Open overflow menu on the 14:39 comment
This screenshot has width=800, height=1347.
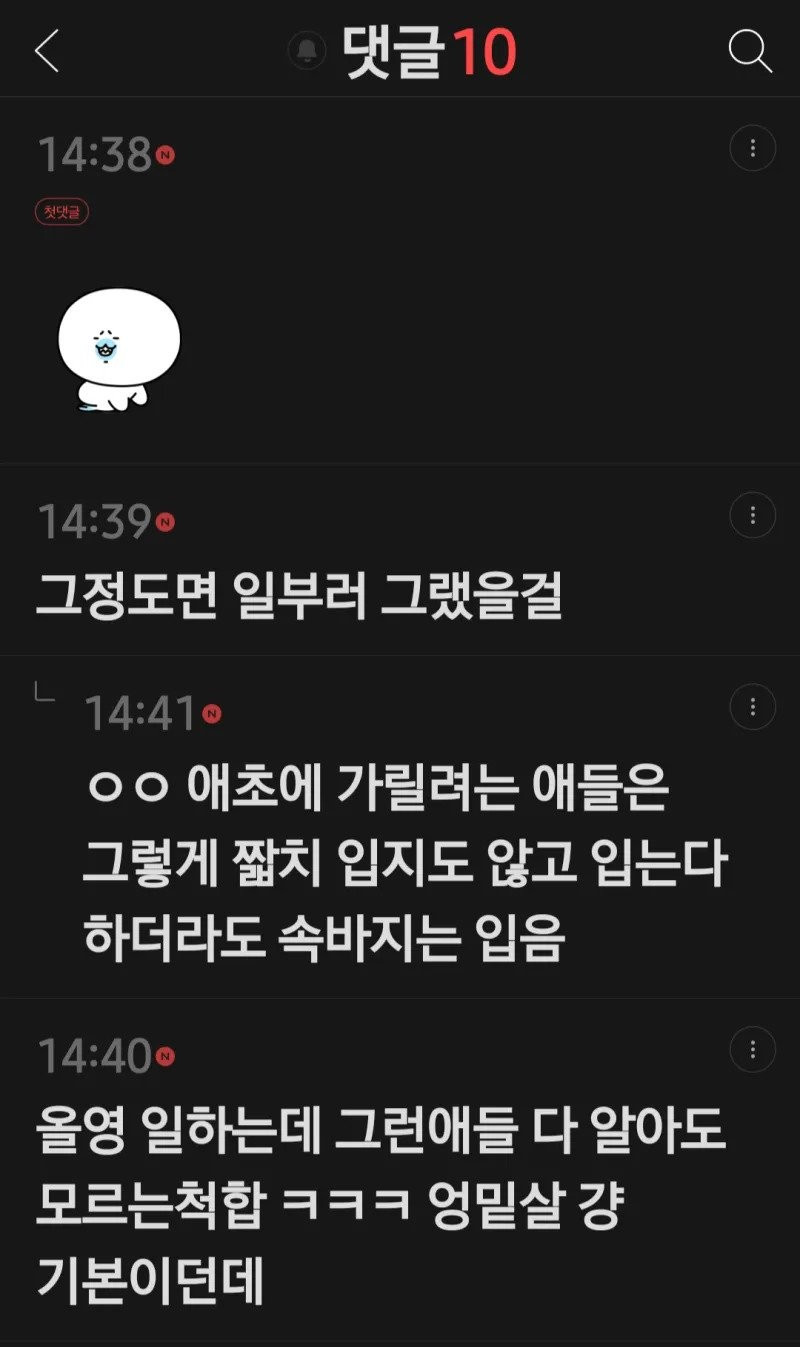click(752, 516)
